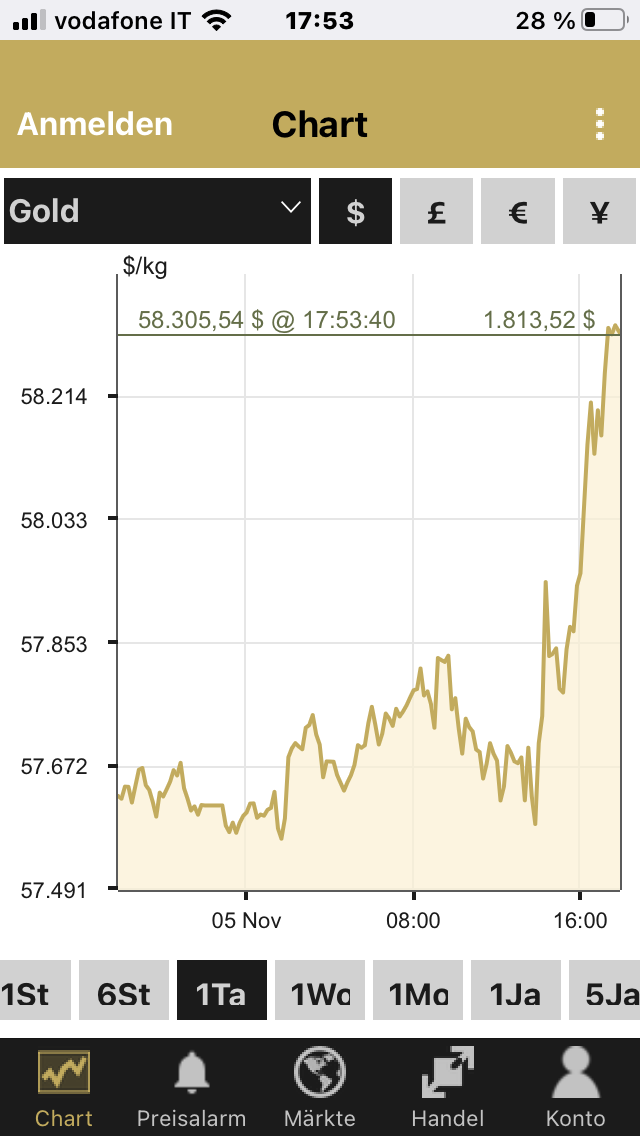Open the Preisalarm tab
This screenshot has height=1136, width=640.
tap(191, 1088)
